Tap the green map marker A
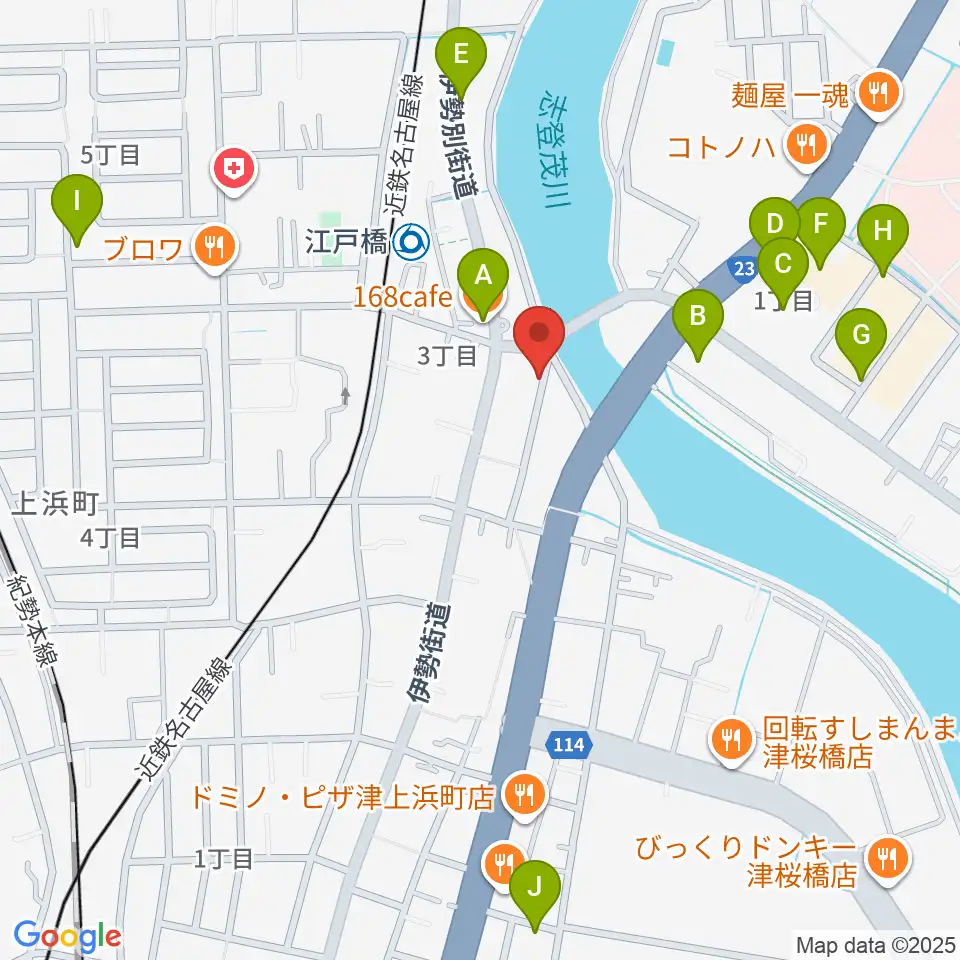Screen dimensions: 960x960 pos(483,283)
